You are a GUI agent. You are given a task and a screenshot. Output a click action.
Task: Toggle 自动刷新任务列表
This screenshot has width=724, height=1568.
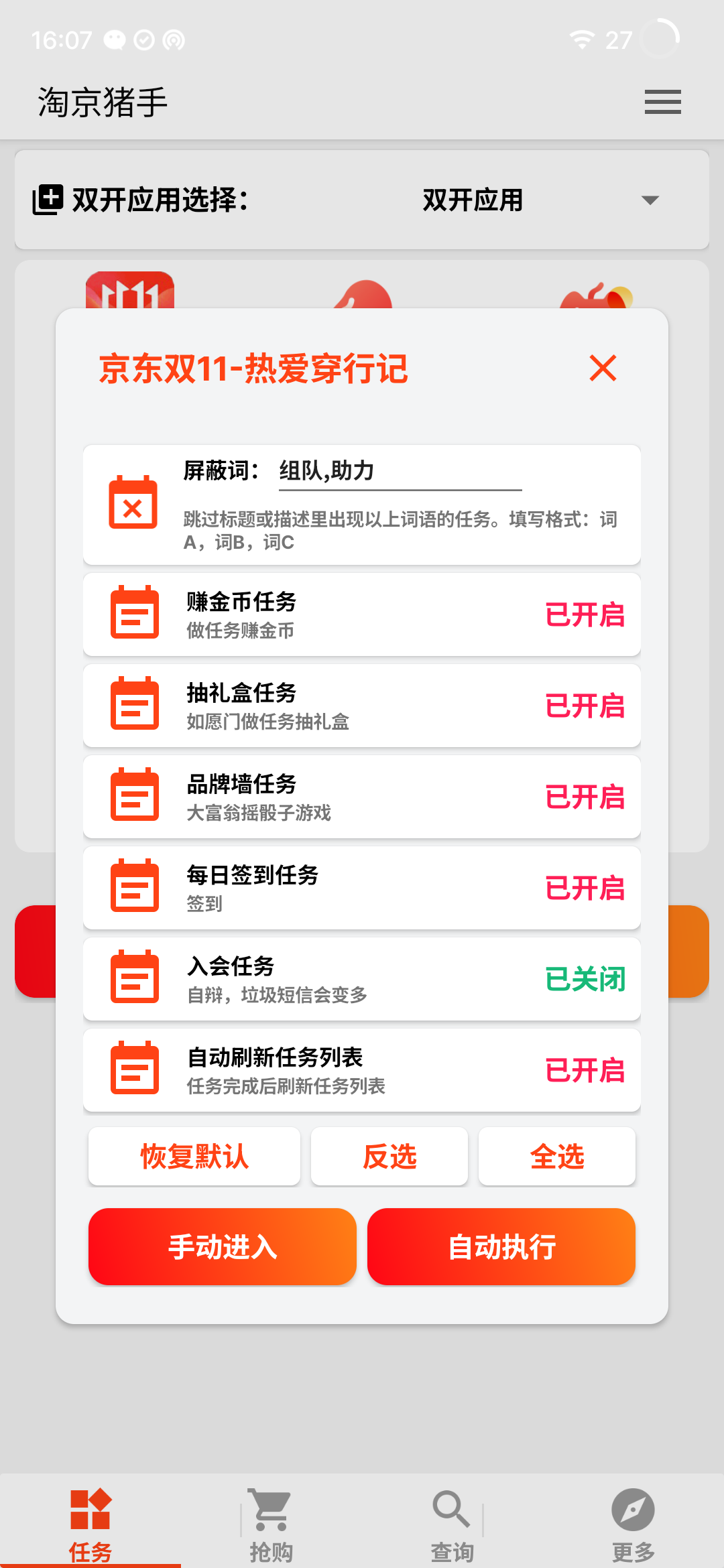pos(585,1070)
